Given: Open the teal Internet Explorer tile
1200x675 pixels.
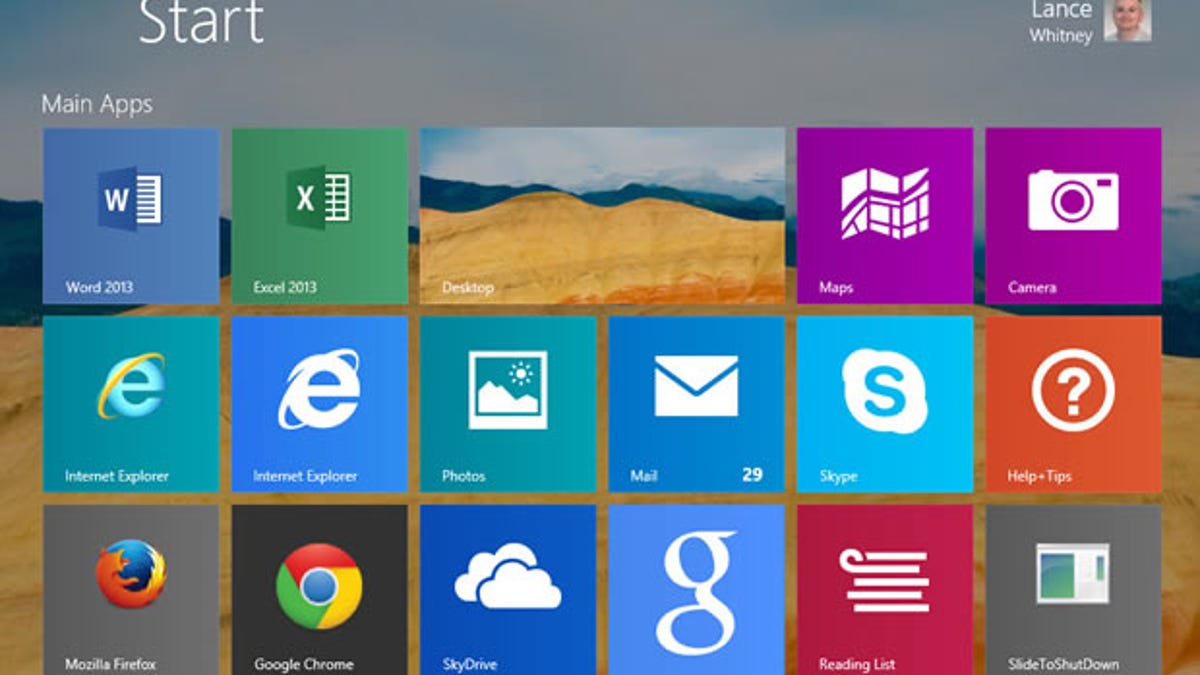Looking at the screenshot, I should pos(131,403).
